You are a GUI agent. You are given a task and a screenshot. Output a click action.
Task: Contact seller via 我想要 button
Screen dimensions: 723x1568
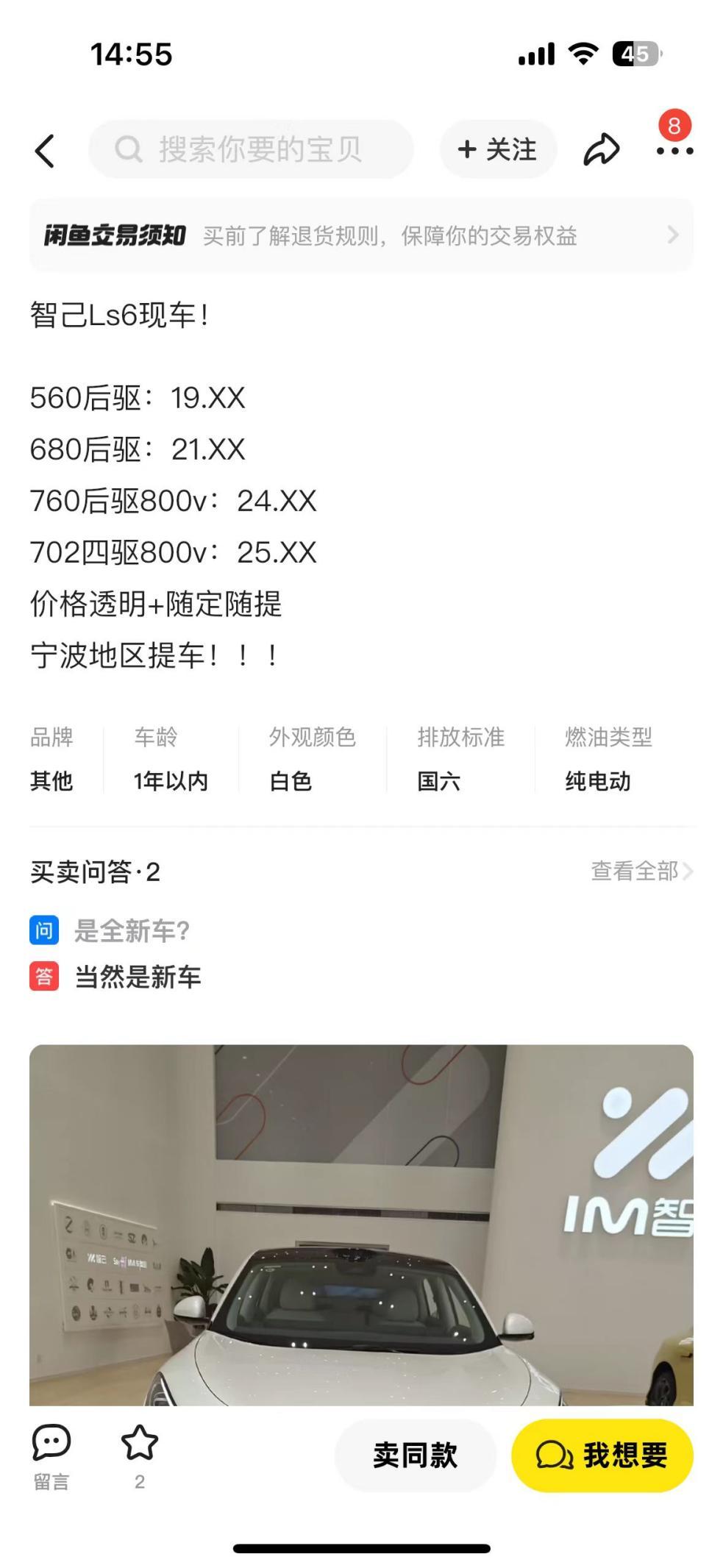pyautogui.click(x=602, y=1455)
